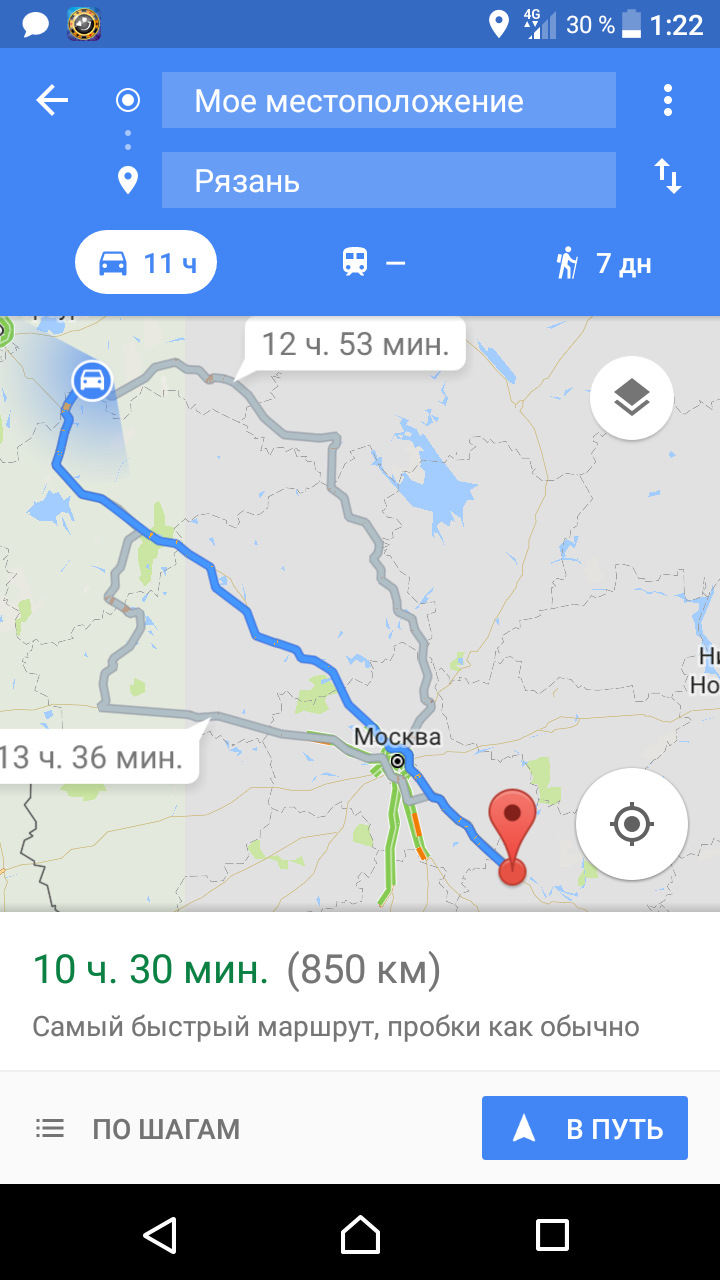Open the overflow menu with three dots
The height and width of the screenshot is (1280, 720).
pos(667,100)
